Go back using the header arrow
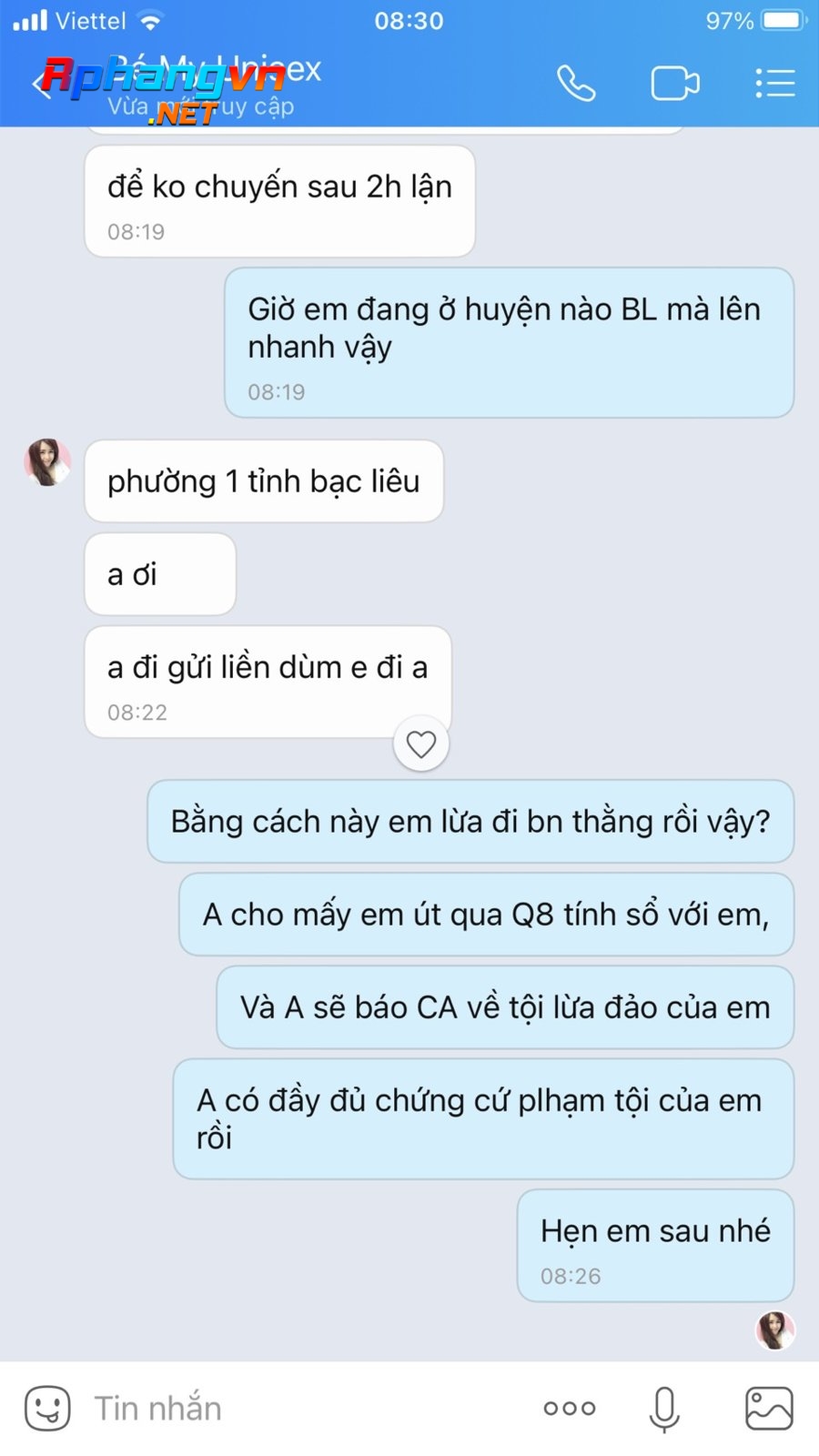Screen dimensions: 819x1456 point(41,85)
